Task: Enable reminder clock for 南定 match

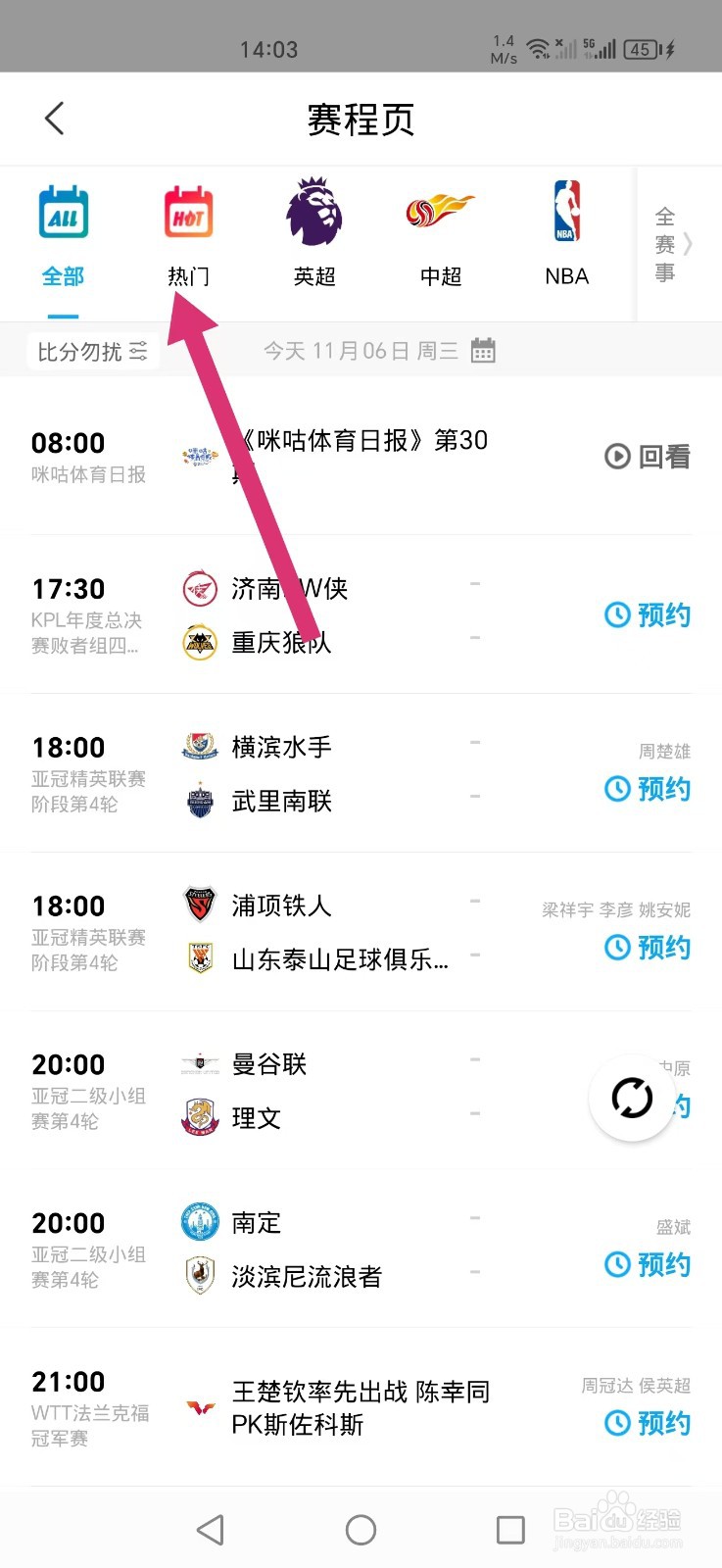Action: pyautogui.click(x=617, y=1264)
